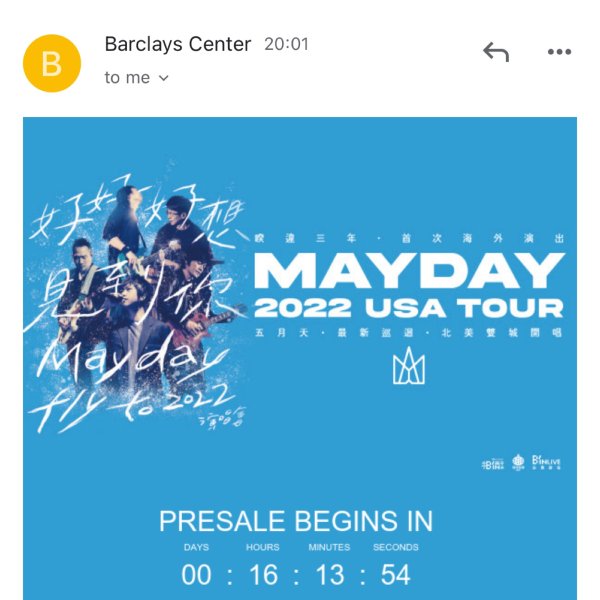
Task: Reply to the Barclays Center email
Action: coord(496,52)
